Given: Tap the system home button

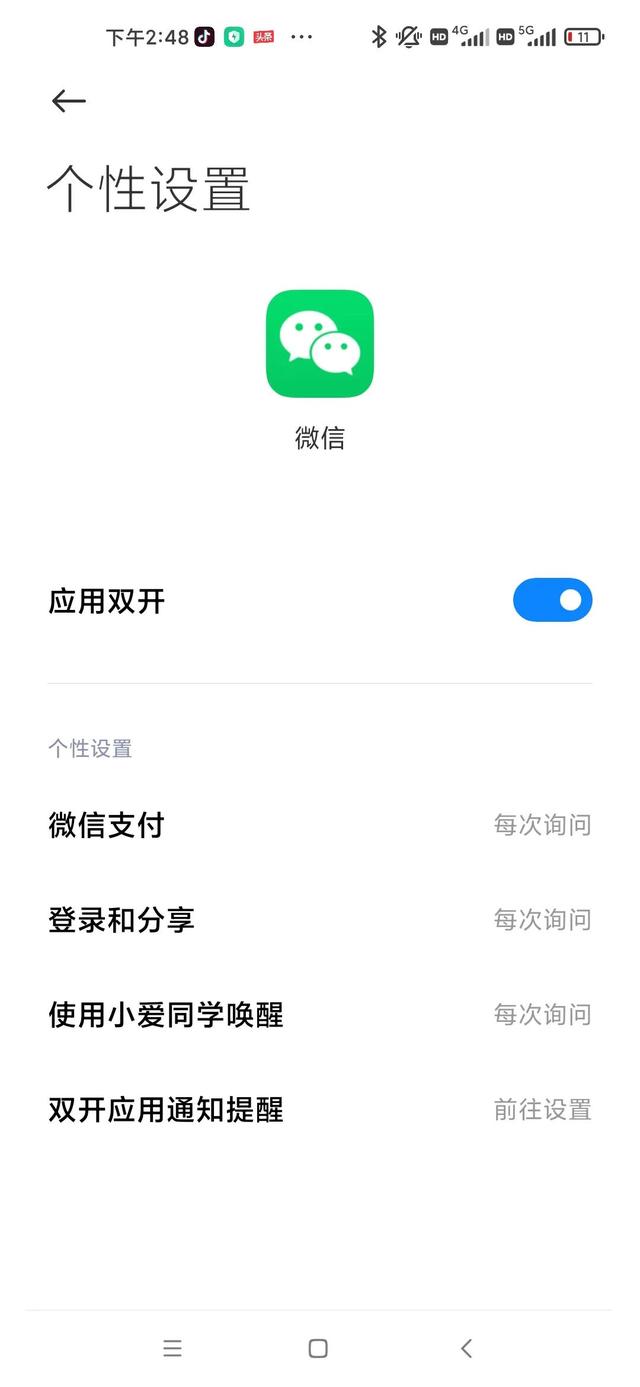Looking at the screenshot, I should (318, 1348).
